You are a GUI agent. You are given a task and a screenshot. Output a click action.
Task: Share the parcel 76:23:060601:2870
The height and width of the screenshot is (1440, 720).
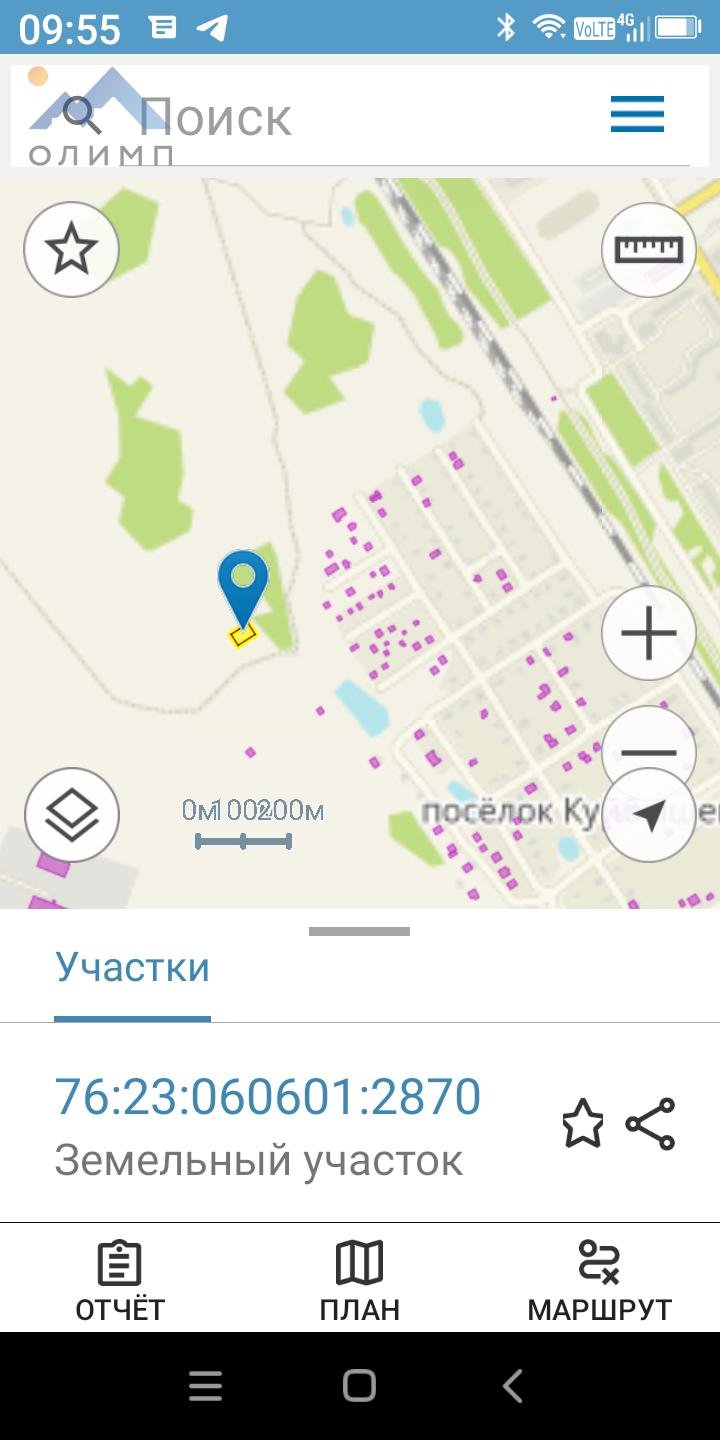[651, 1124]
